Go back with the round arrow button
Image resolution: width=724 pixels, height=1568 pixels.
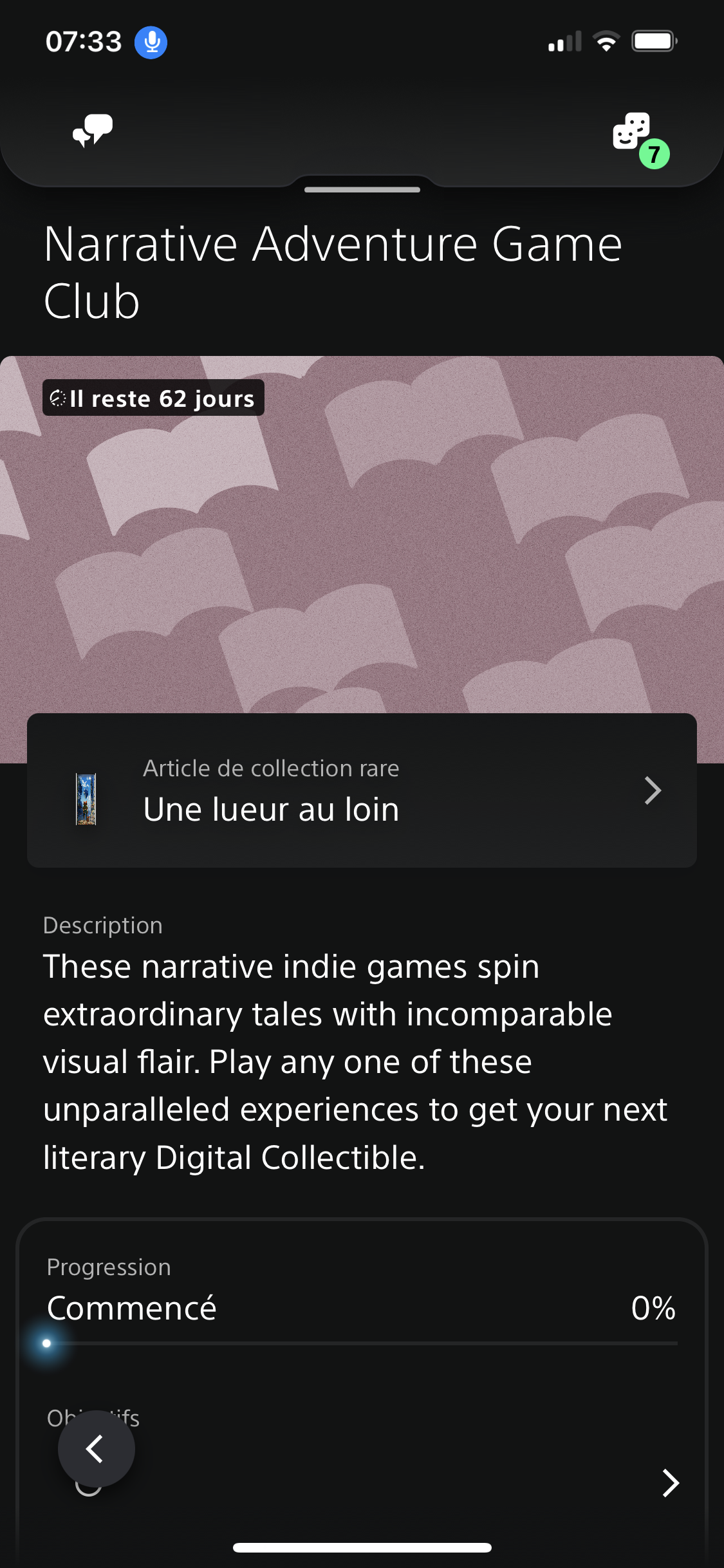click(97, 1449)
